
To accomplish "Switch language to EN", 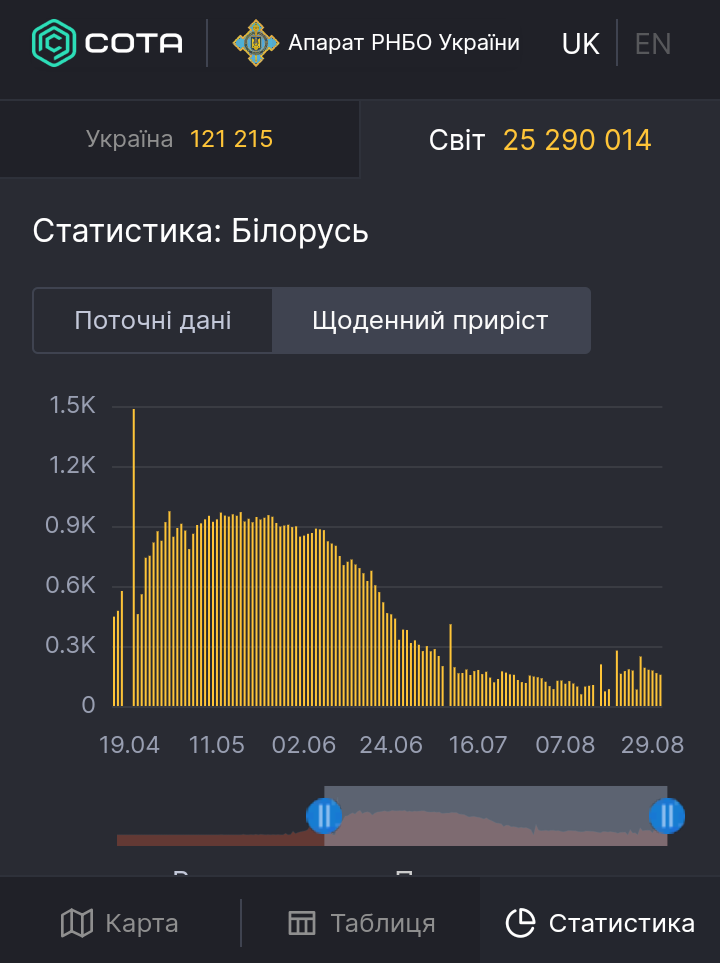I will pyautogui.click(x=653, y=44).
